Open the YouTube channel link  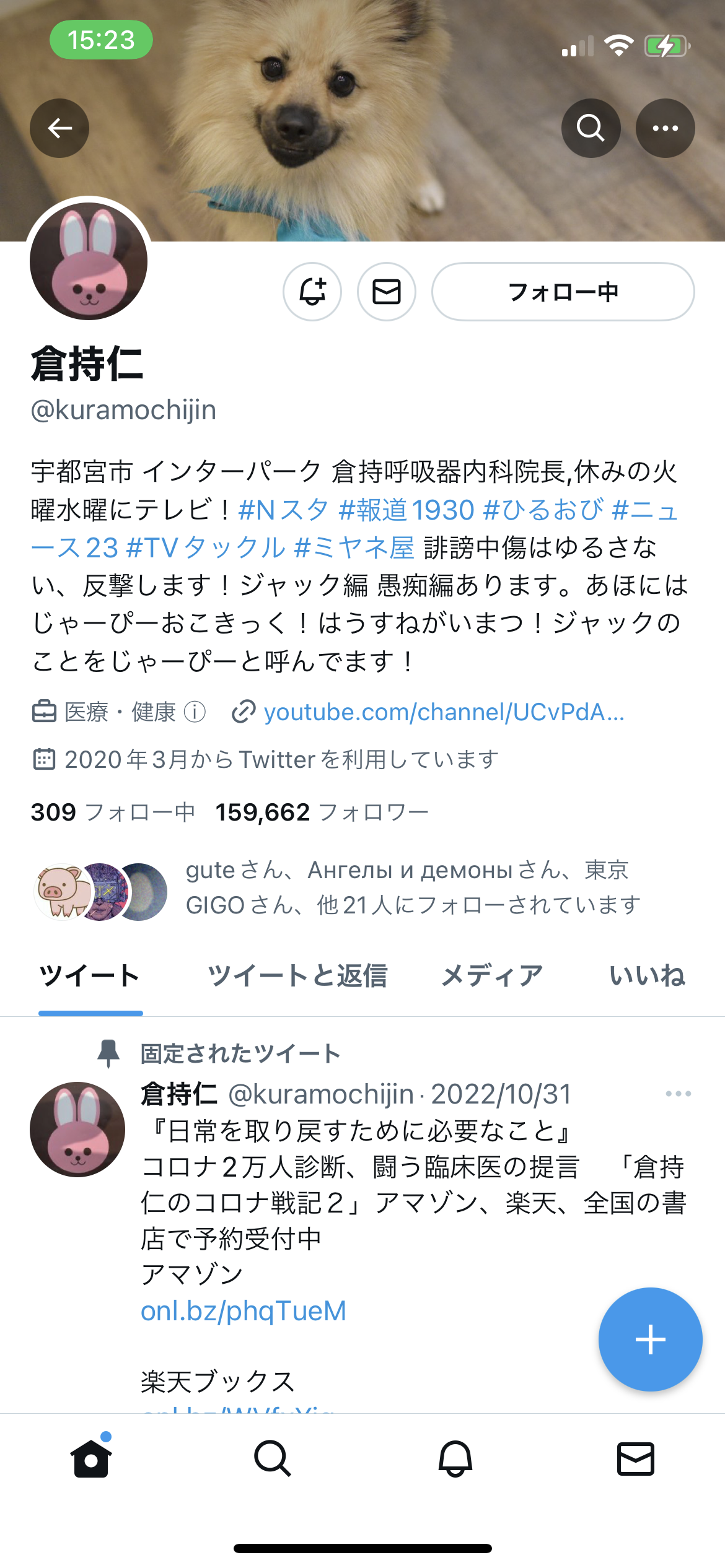pyautogui.click(x=444, y=712)
